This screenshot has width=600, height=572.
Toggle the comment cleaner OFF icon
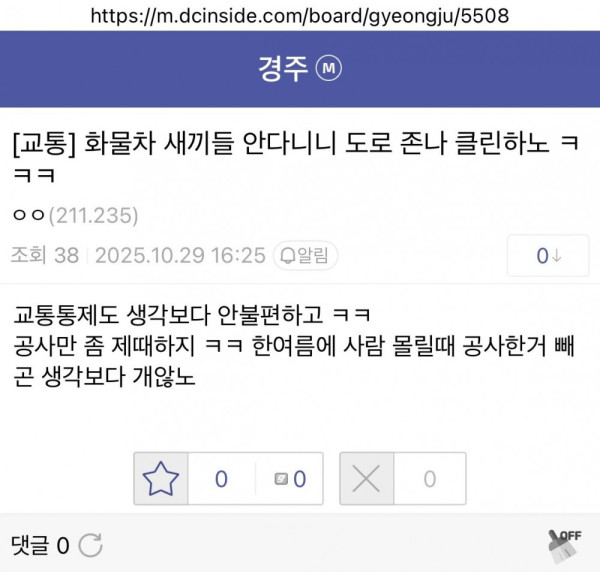(564, 542)
